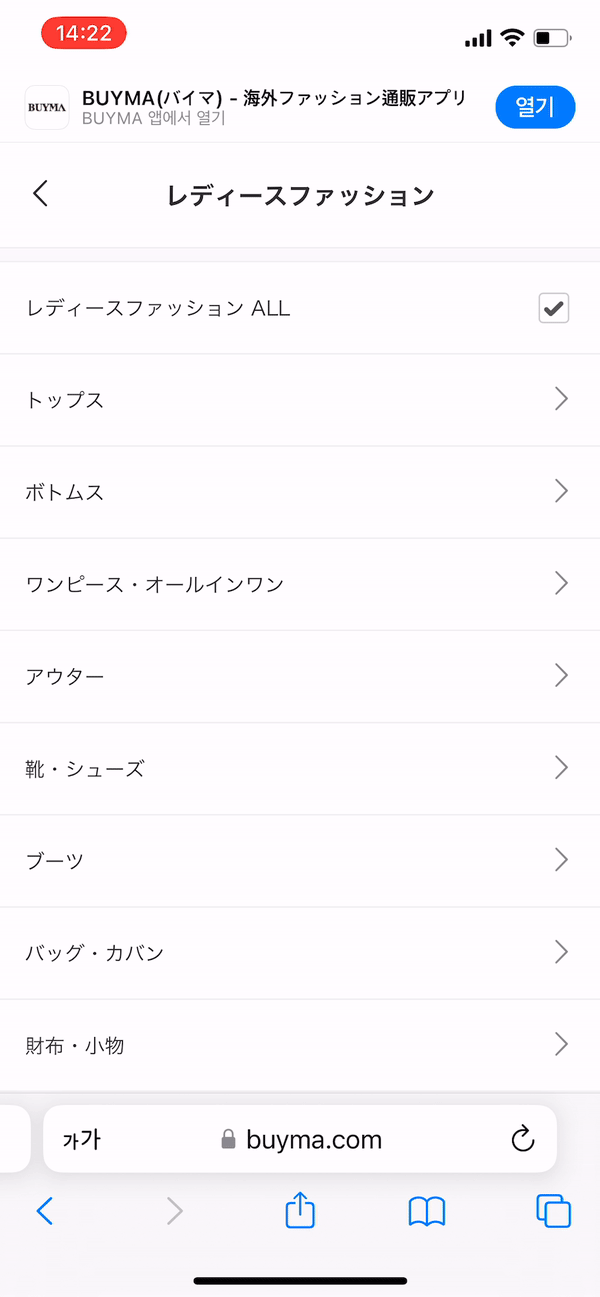Open the トップス category

pyautogui.click(x=300, y=400)
